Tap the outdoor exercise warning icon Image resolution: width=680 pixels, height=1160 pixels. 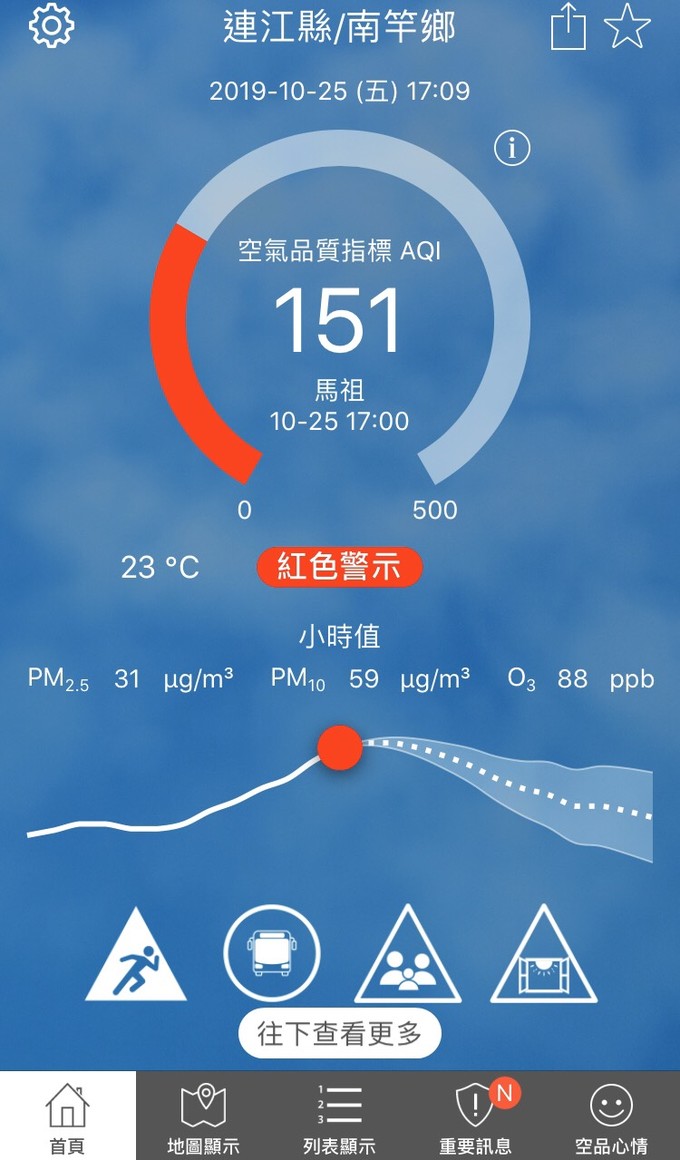click(135, 960)
